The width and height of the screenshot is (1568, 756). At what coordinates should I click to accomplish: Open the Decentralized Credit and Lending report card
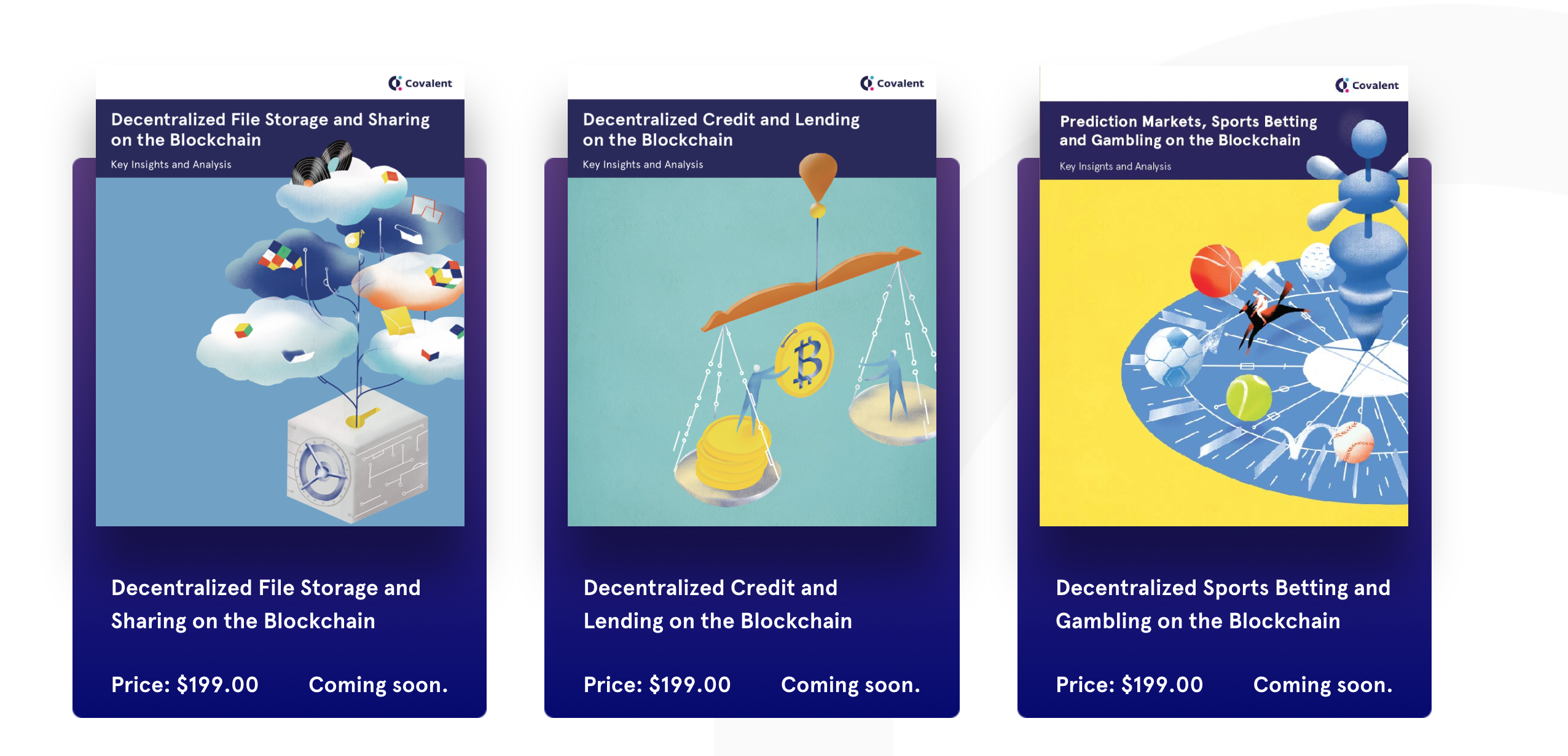click(718, 604)
